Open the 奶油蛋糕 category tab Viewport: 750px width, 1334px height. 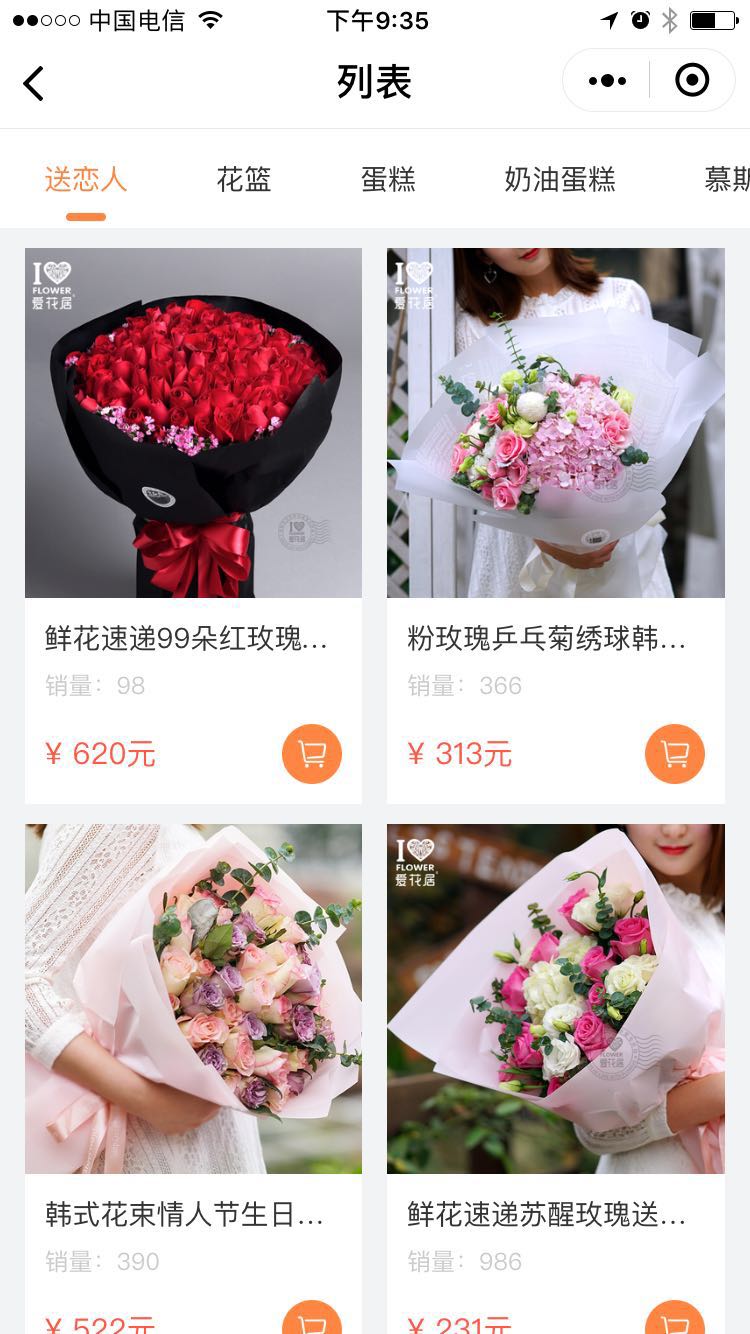pos(560,180)
